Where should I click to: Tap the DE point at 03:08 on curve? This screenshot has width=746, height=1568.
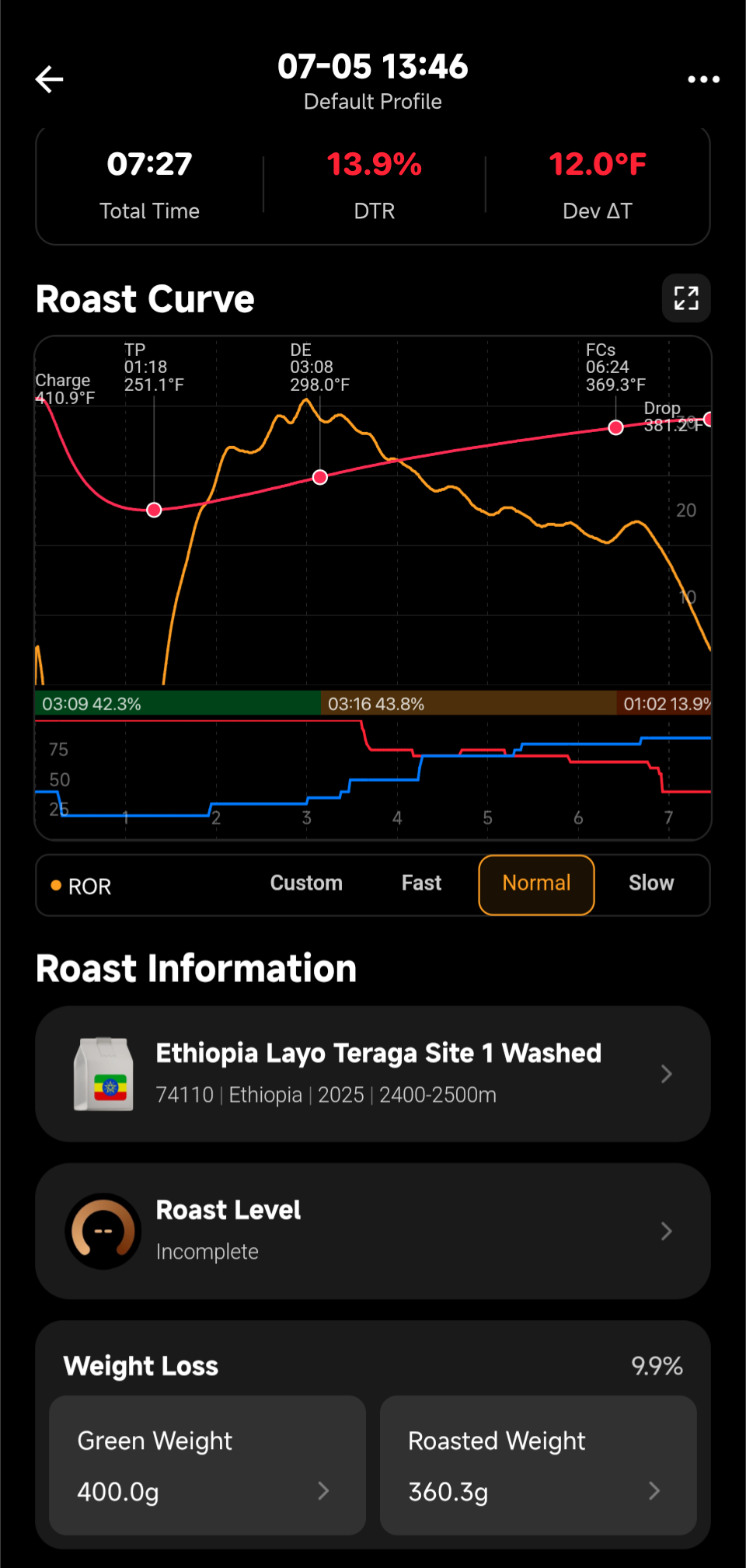click(x=319, y=477)
